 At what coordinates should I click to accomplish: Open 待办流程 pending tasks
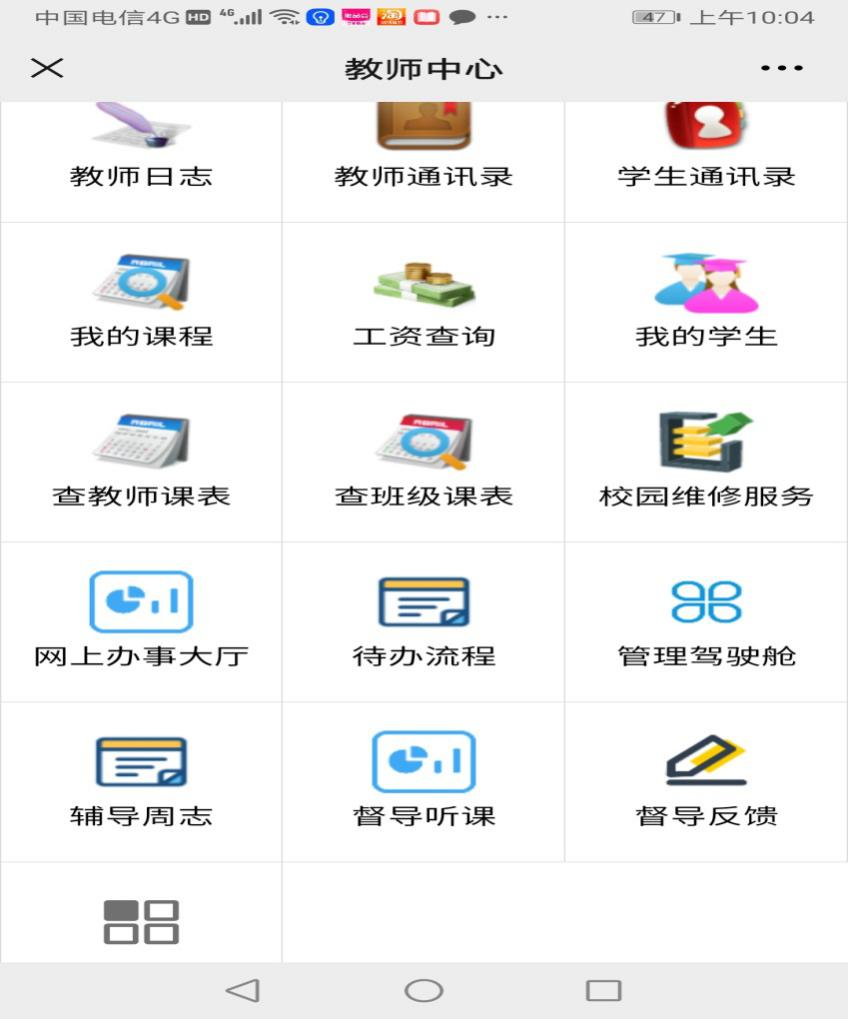[423, 622]
